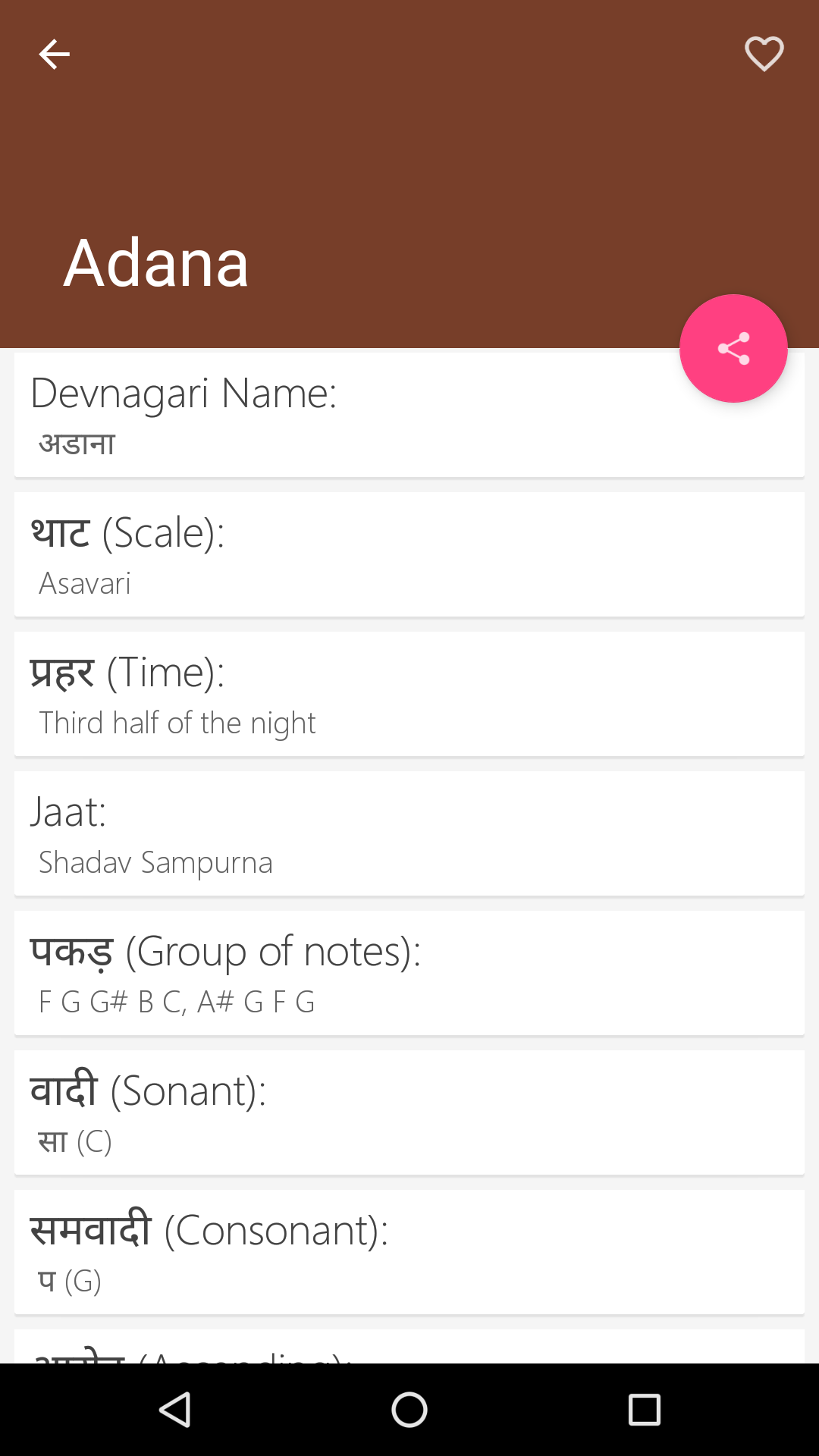Tap the Time card showing Third half of the night
The height and width of the screenshot is (1456, 819).
click(409, 693)
